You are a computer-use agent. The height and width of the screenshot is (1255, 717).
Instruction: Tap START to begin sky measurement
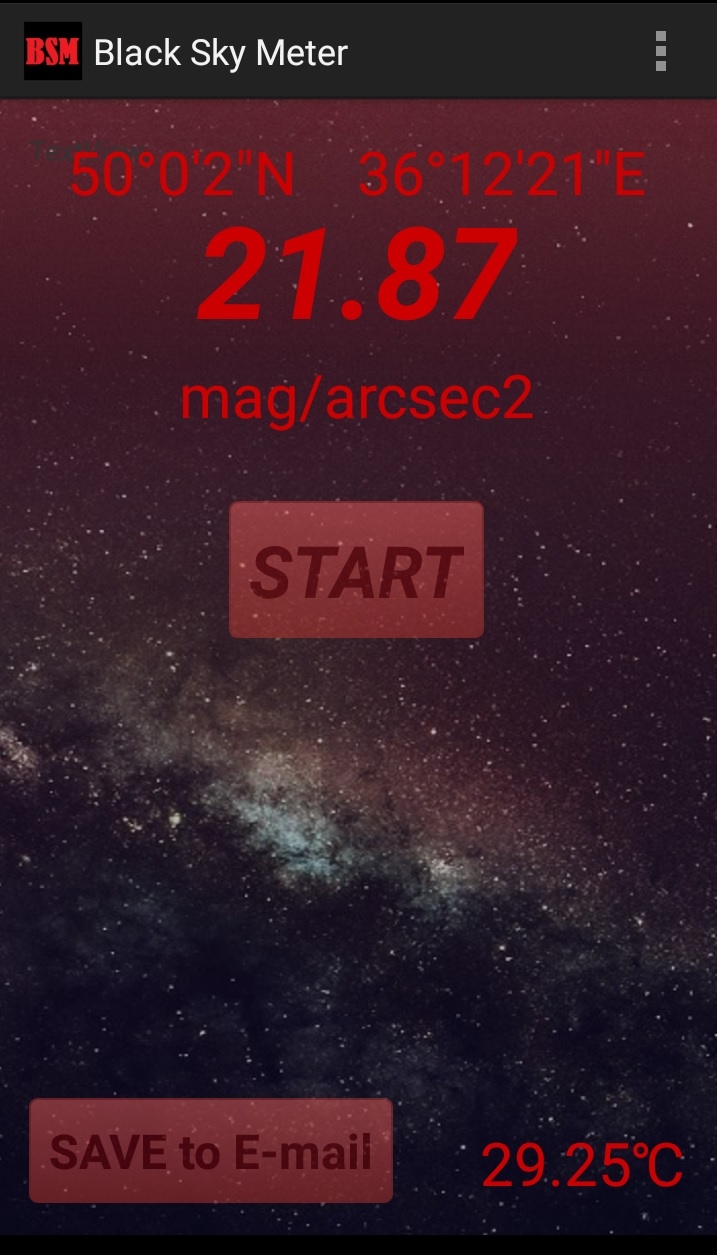click(356, 570)
